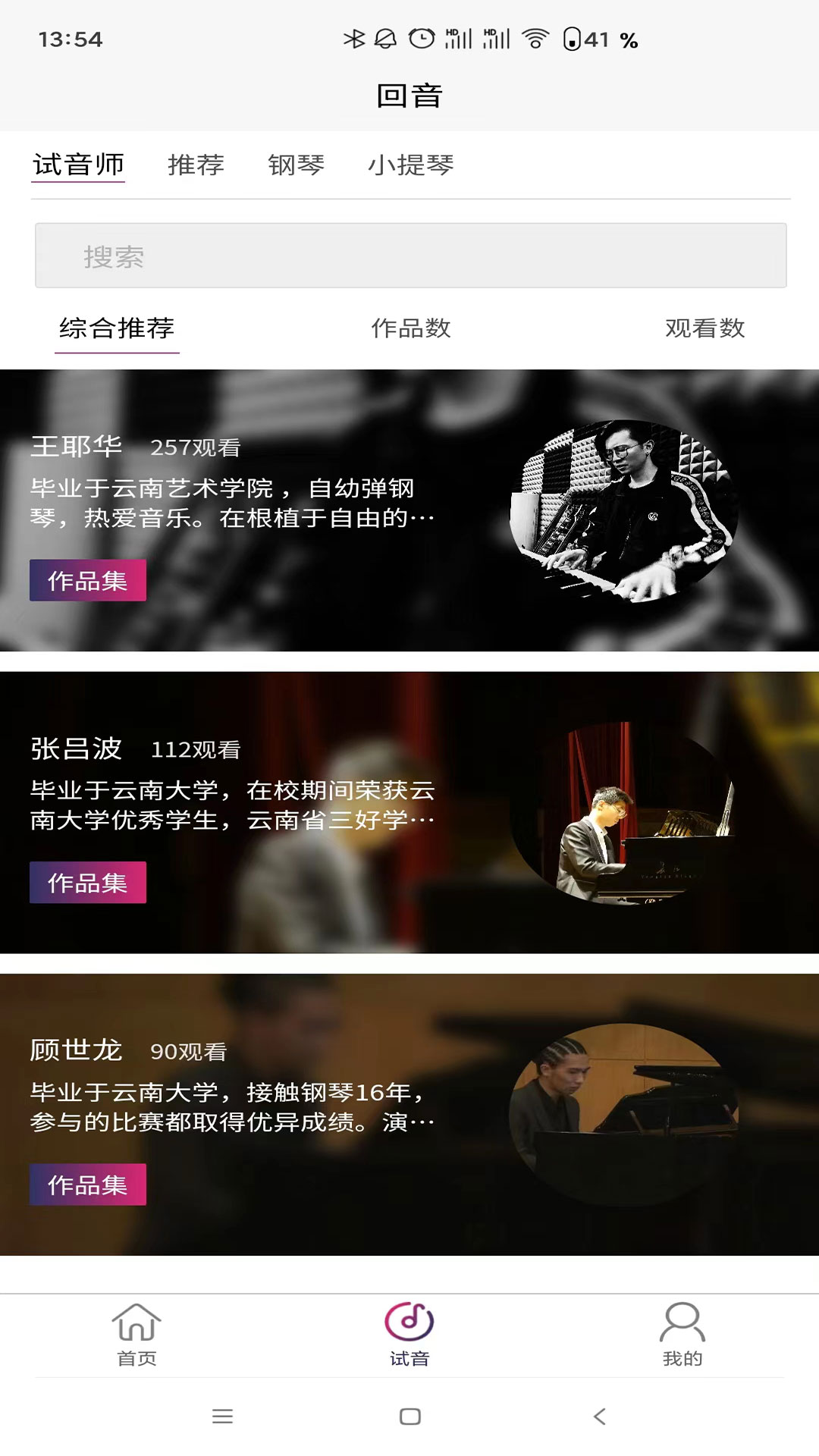This screenshot has height=1456, width=819.
Task: Select the 小提琴 tab
Action: (x=410, y=165)
